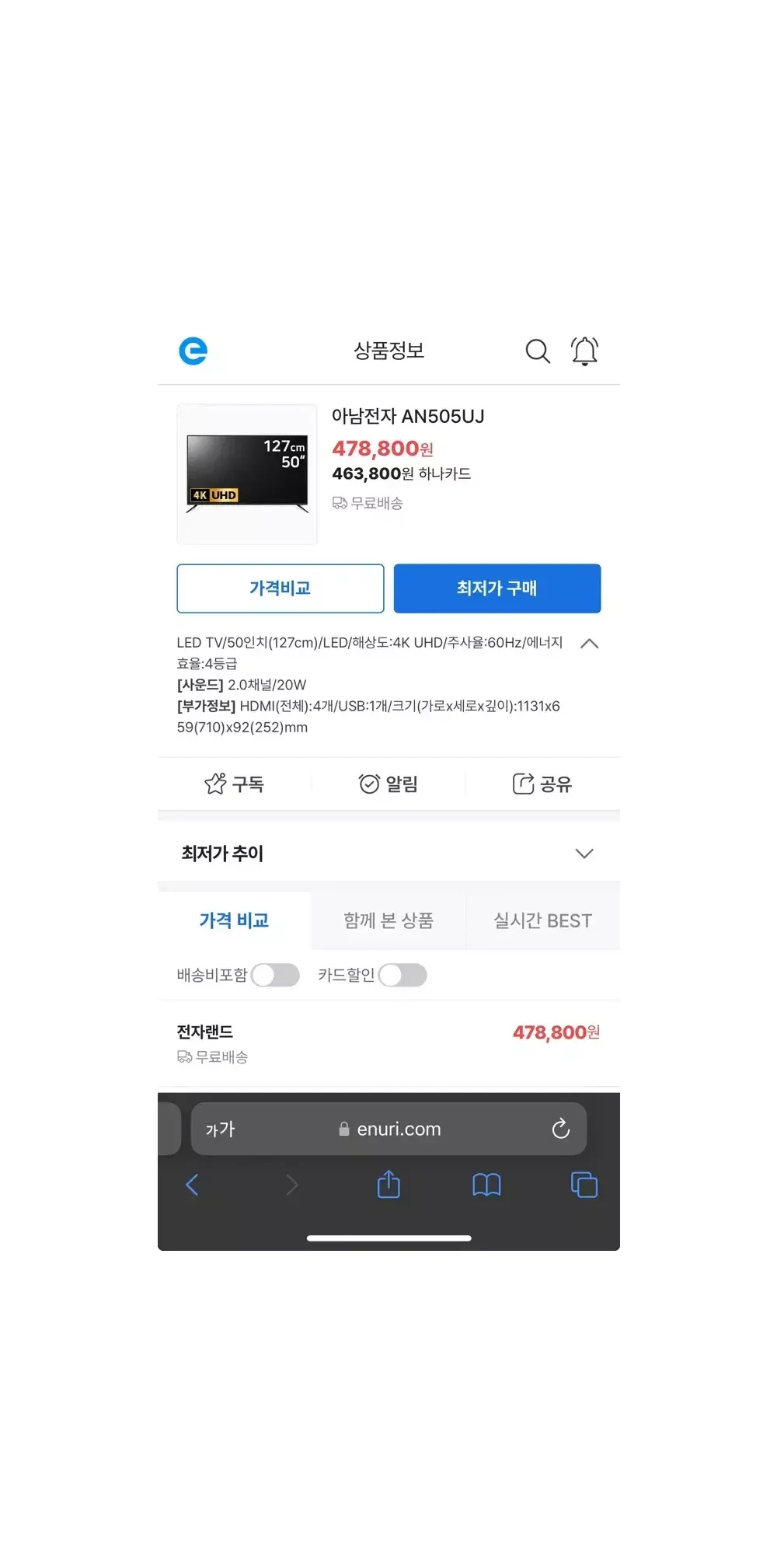Viewport: 777px width, 1568px height.
Task: Expand the 최저가 추이 section
Action: 584,854
